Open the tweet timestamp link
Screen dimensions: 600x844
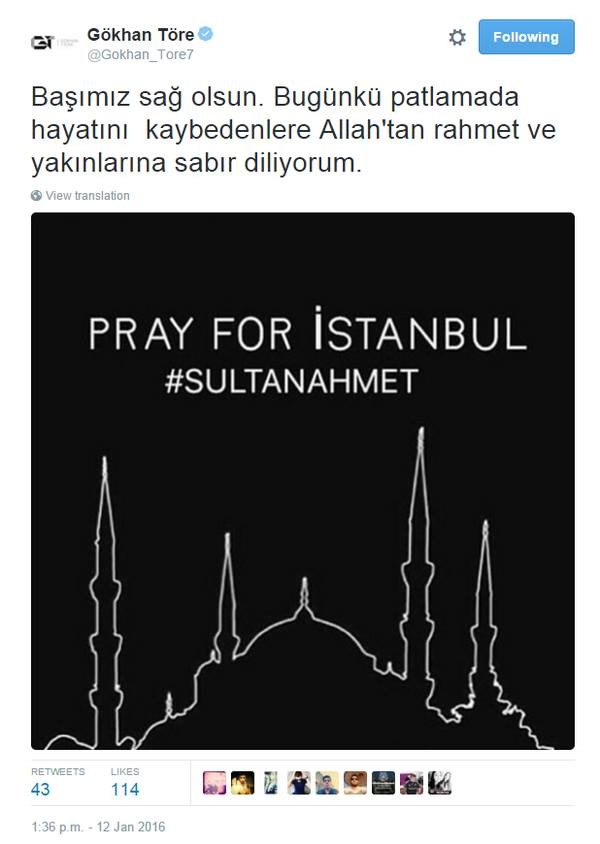click(98, 827)
